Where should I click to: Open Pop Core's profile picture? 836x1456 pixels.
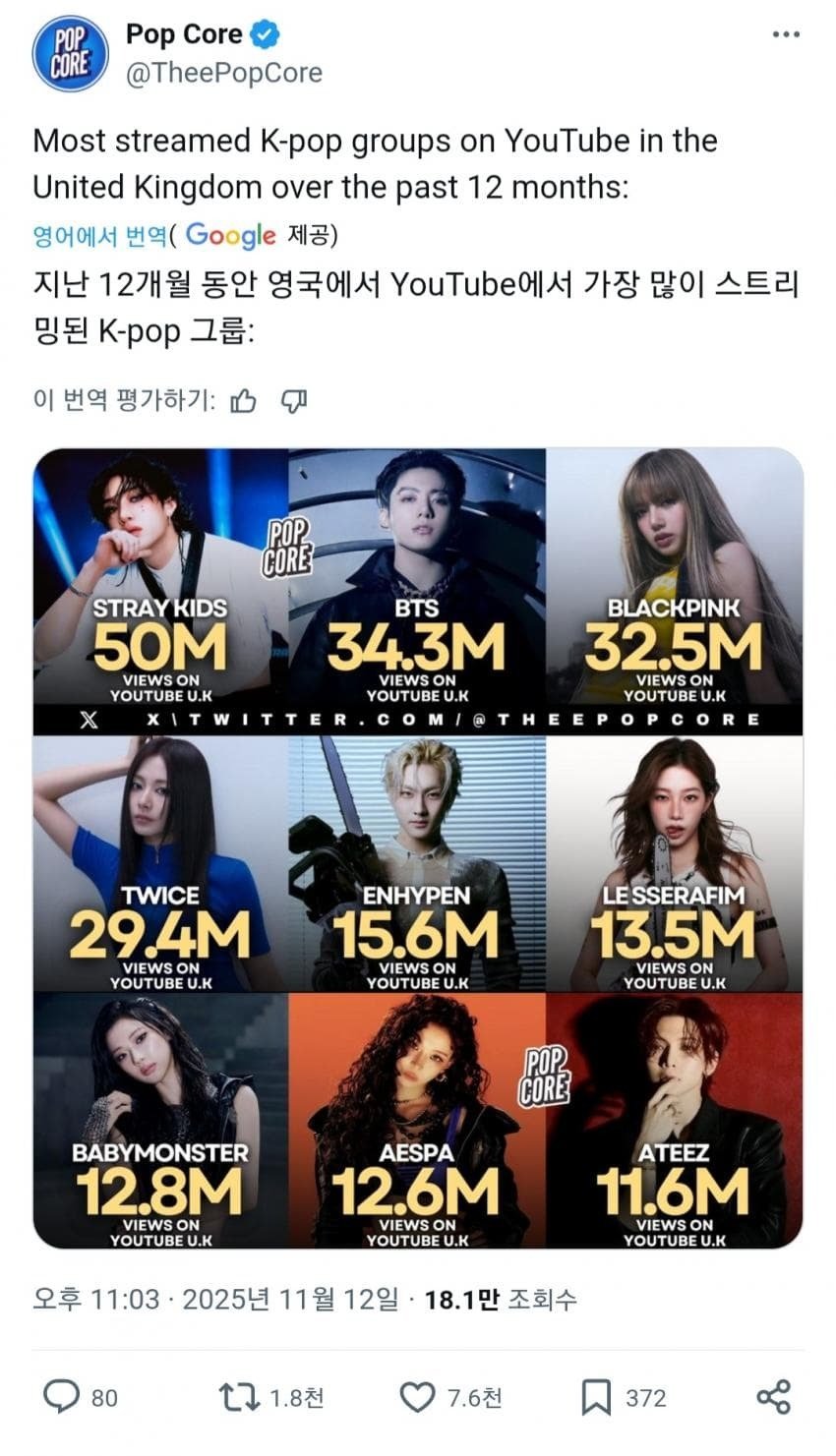pos(70,53)
